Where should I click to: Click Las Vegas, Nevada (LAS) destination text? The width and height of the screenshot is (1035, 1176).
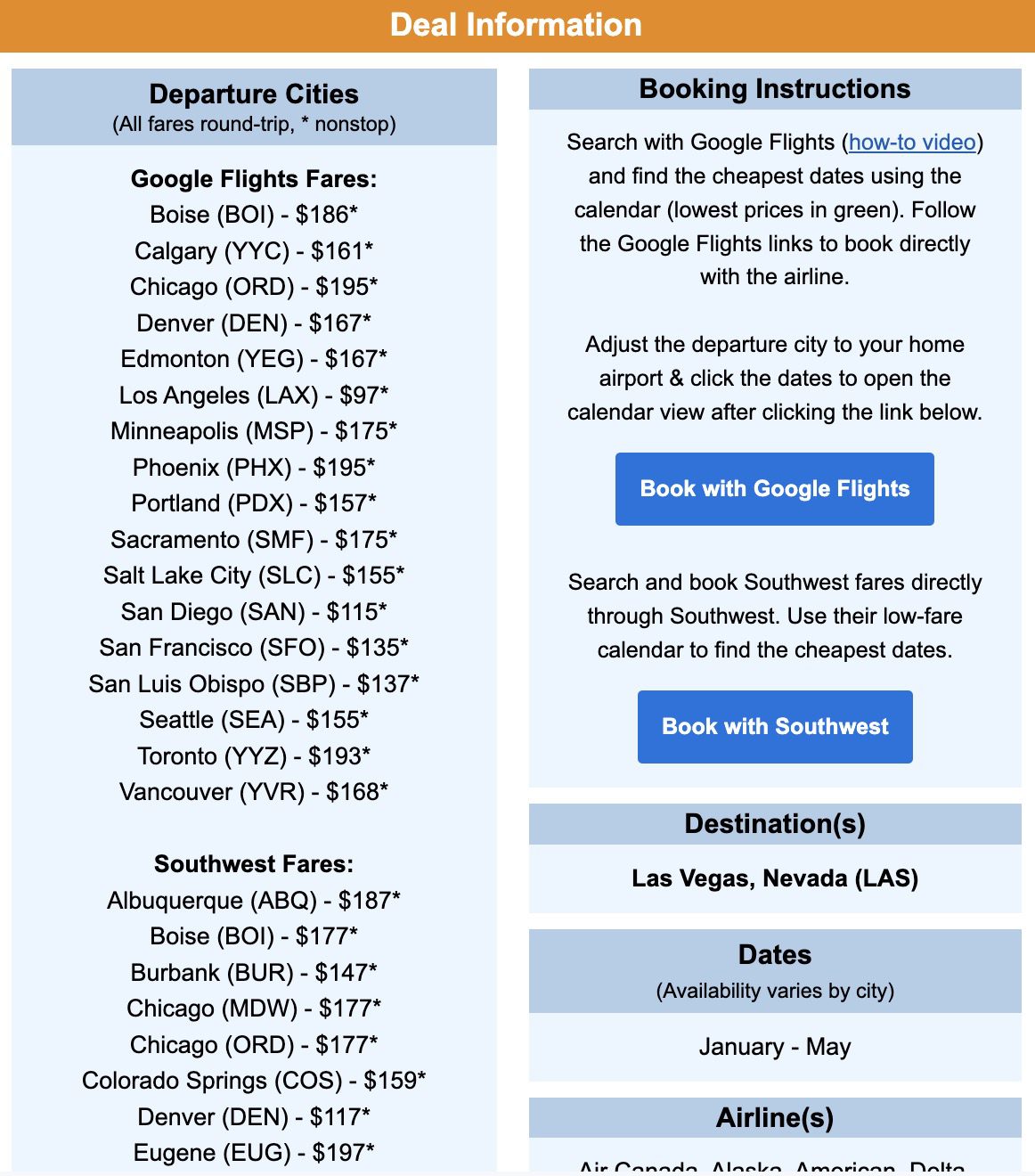click(x=774, y=878)
